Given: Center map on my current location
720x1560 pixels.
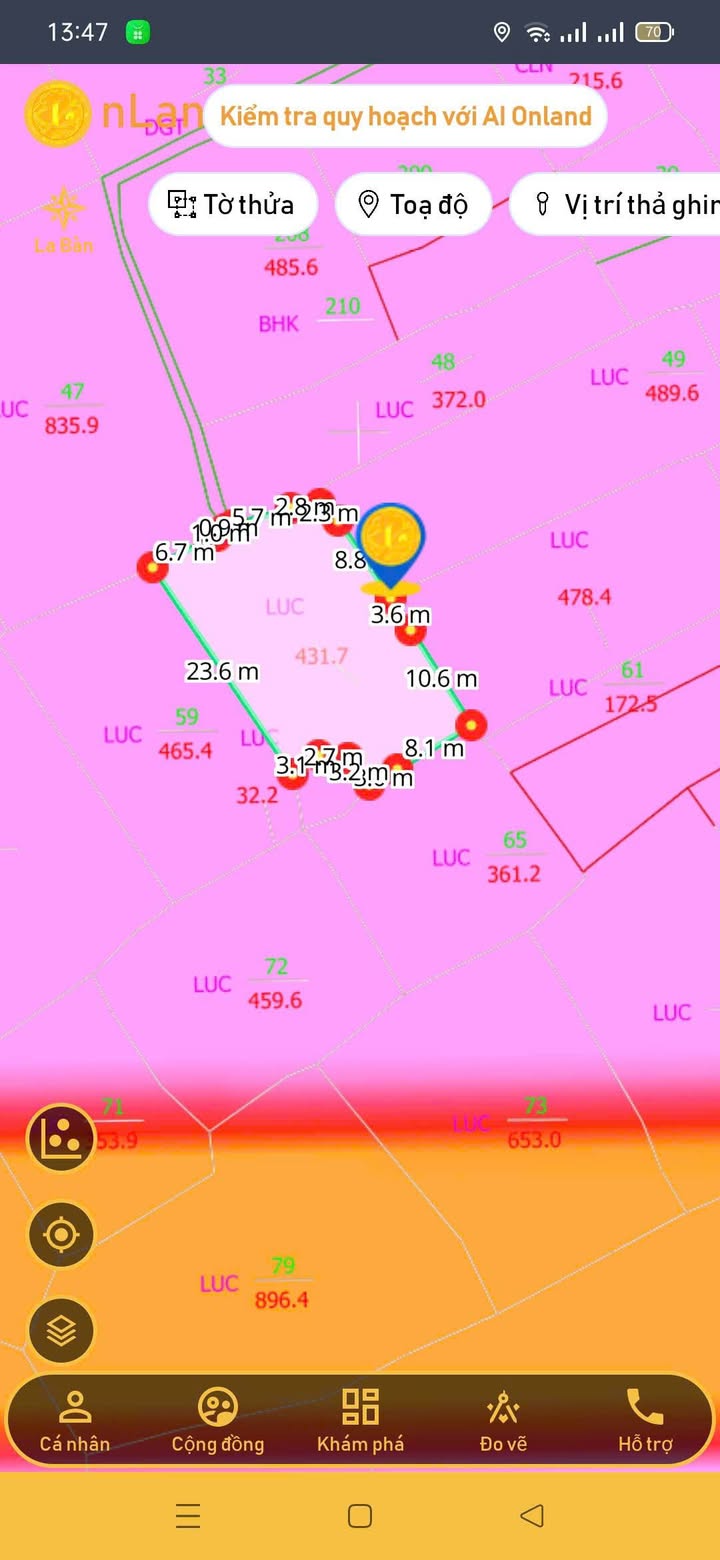Looking at the screenshot, I should click(x=61, y=1235).
